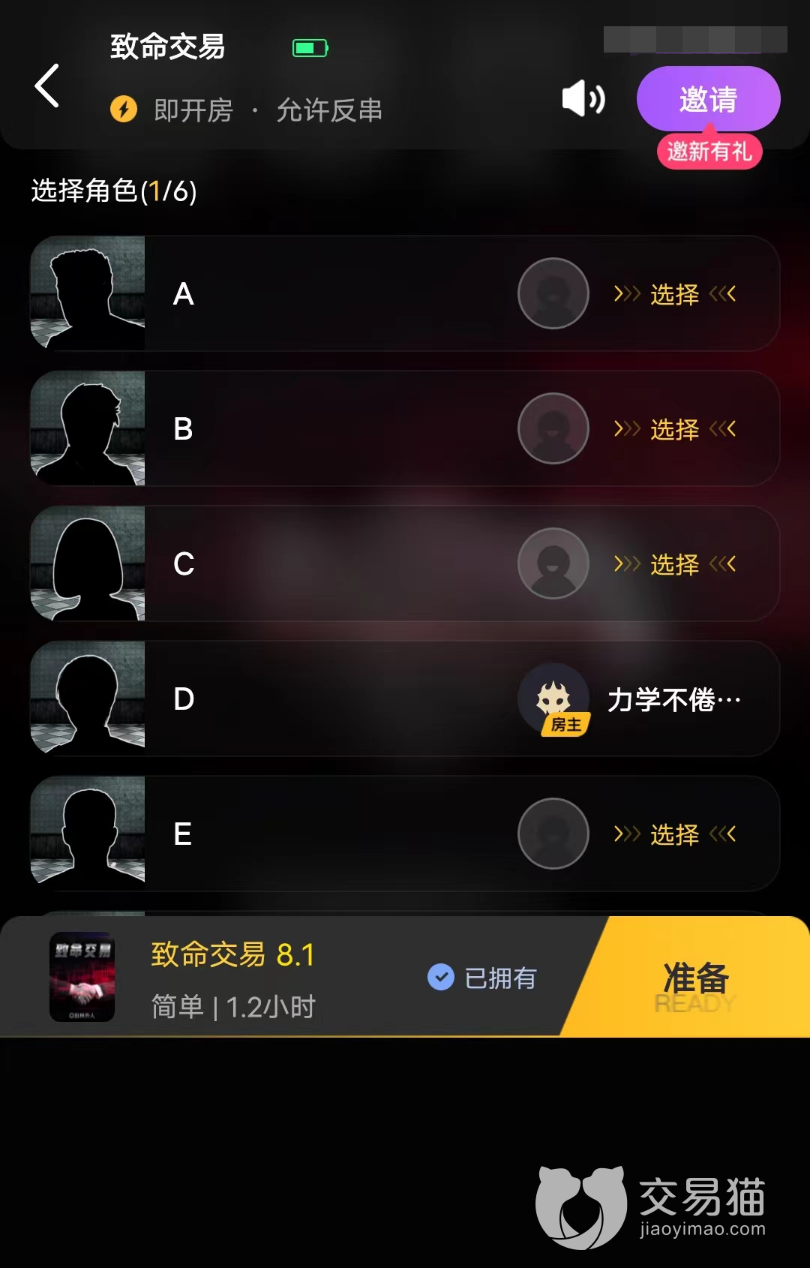Viewport: 810px width, 1268px height.
Task: Go back with the arrow icon
Action: pos(47,86)
